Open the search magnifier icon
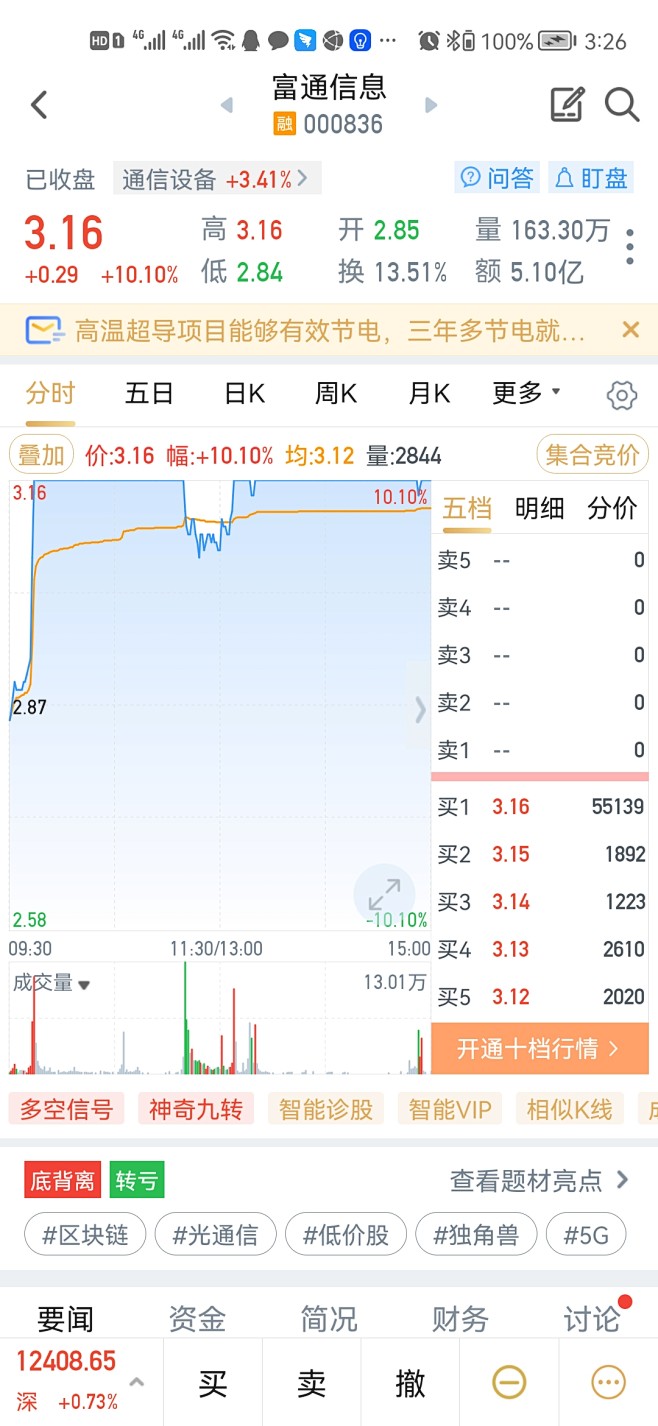The image size is (658, 1426). (622, 104)
